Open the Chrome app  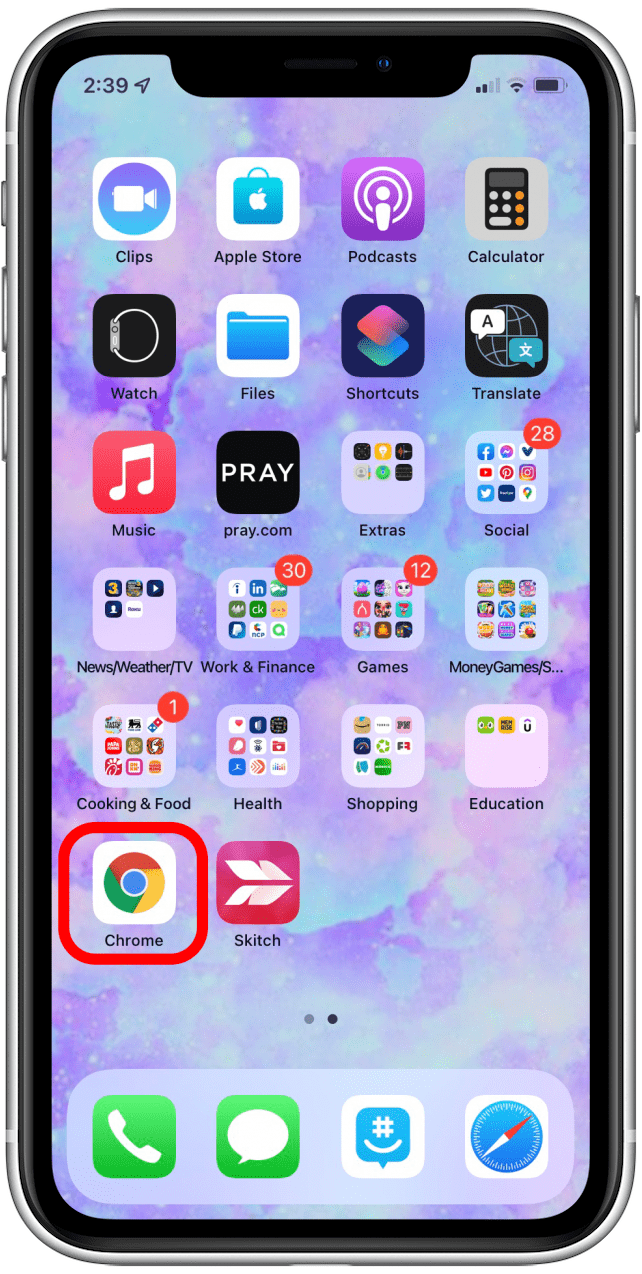click(134, 883)
